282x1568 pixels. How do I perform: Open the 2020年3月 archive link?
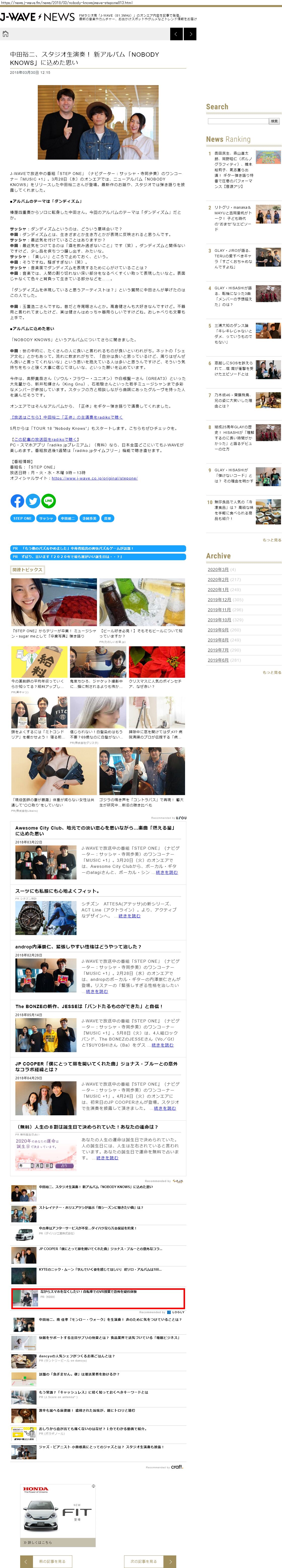(218, 570)
